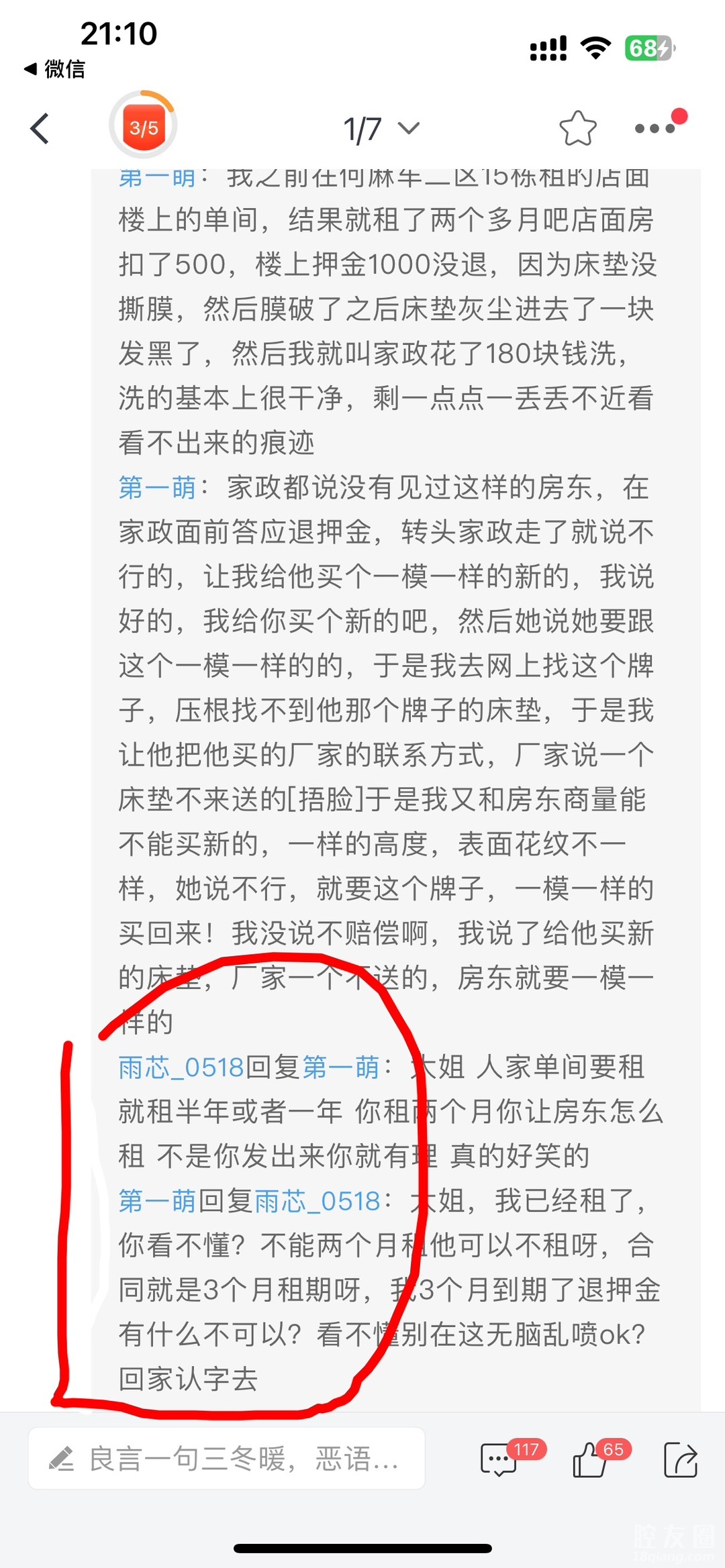Share this thread
Viewport: 725px width, 1568px height.
coord(680,1460)
